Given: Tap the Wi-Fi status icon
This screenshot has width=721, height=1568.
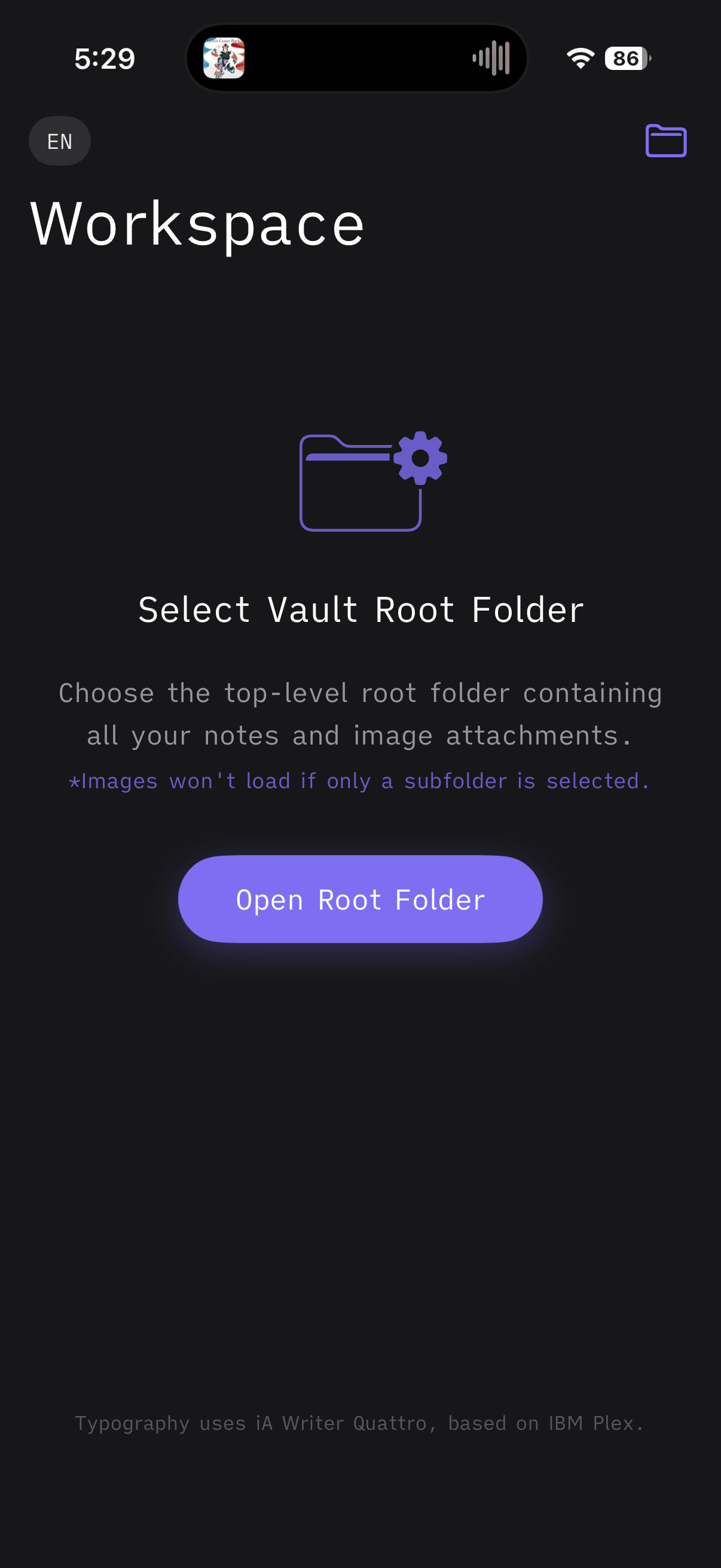Looking at the screenshot, I should (578, 57).
